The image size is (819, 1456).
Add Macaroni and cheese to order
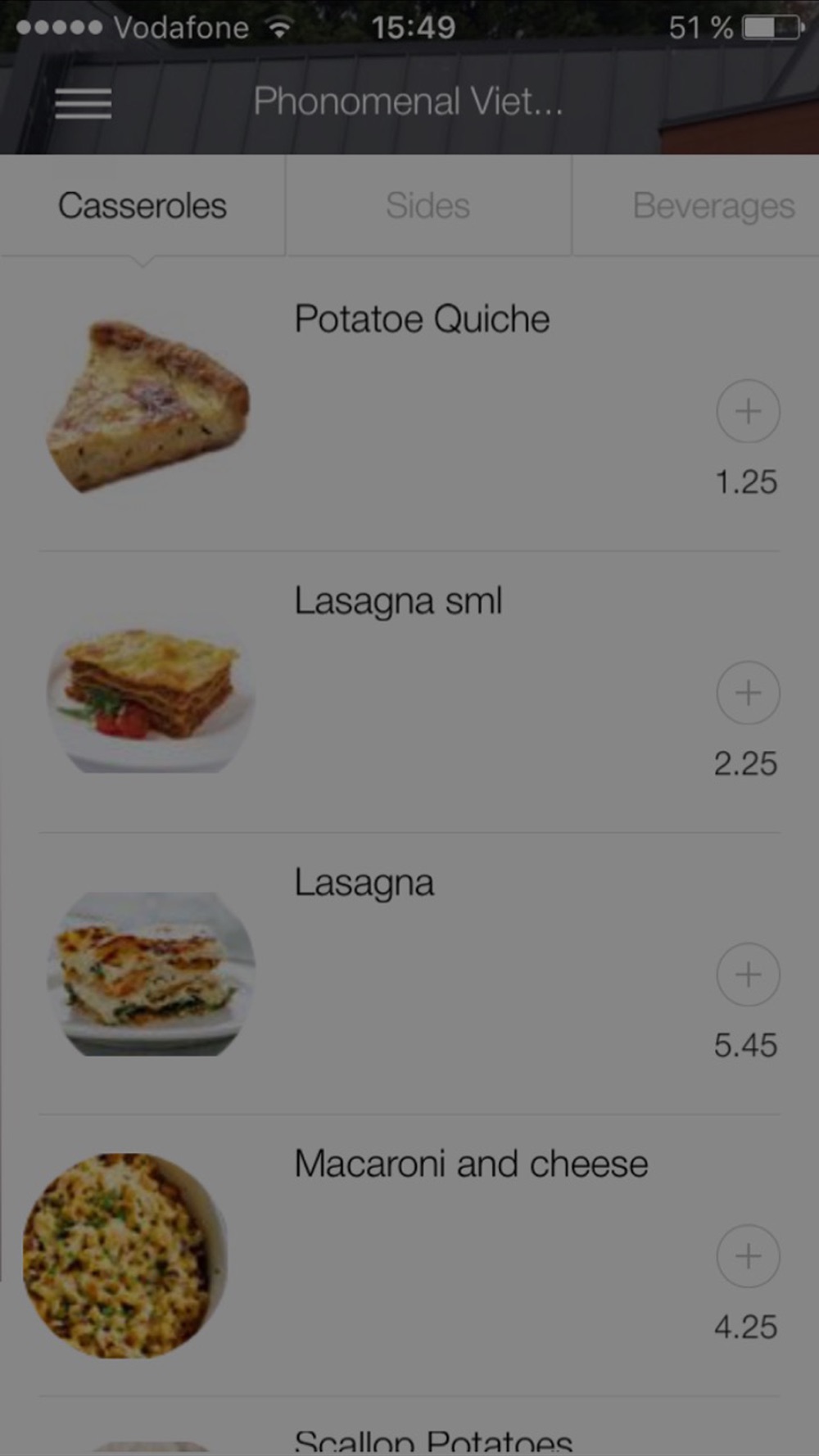coord(748,1256)
